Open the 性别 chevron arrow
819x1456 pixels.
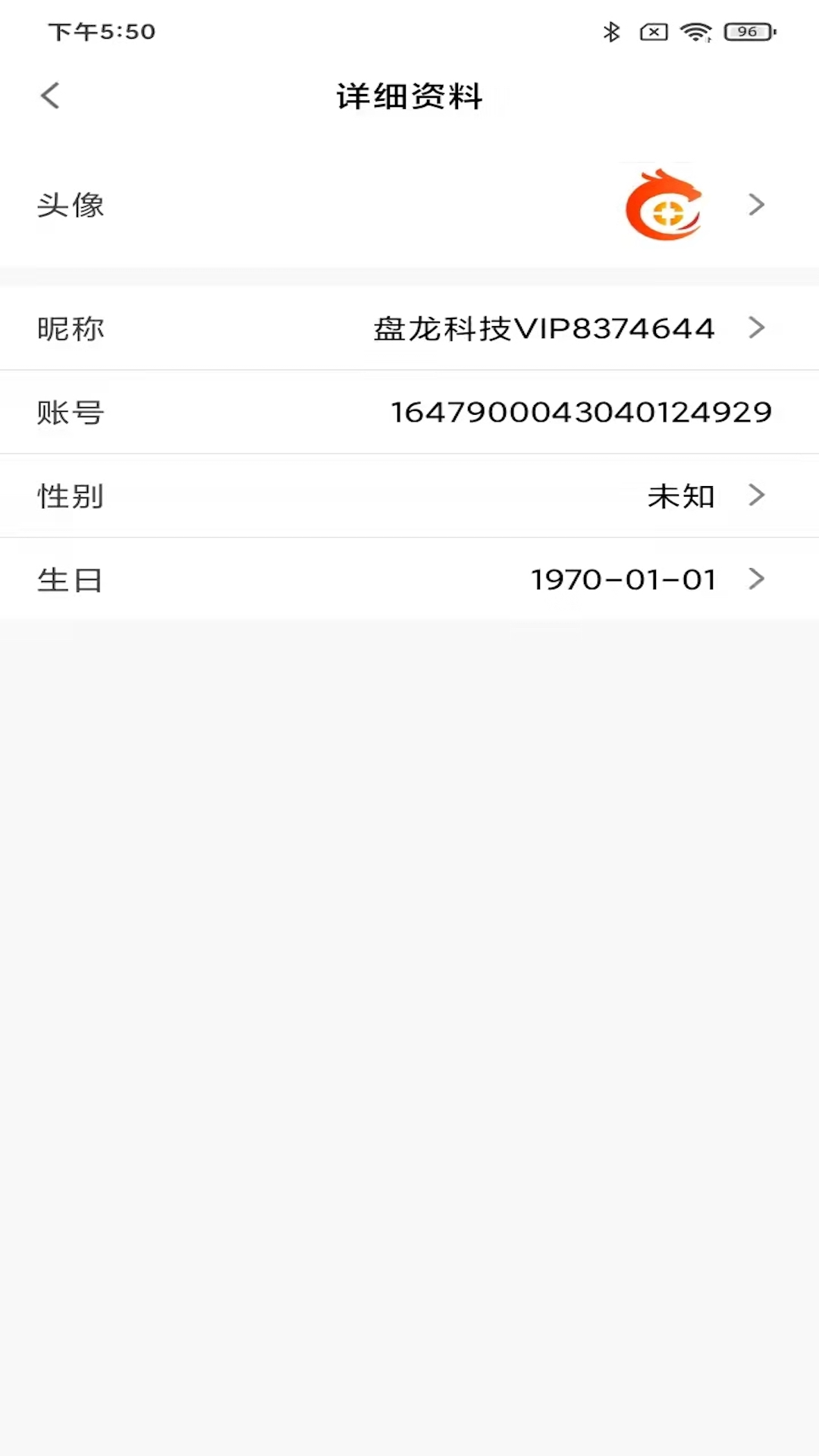tap(755, 496)
